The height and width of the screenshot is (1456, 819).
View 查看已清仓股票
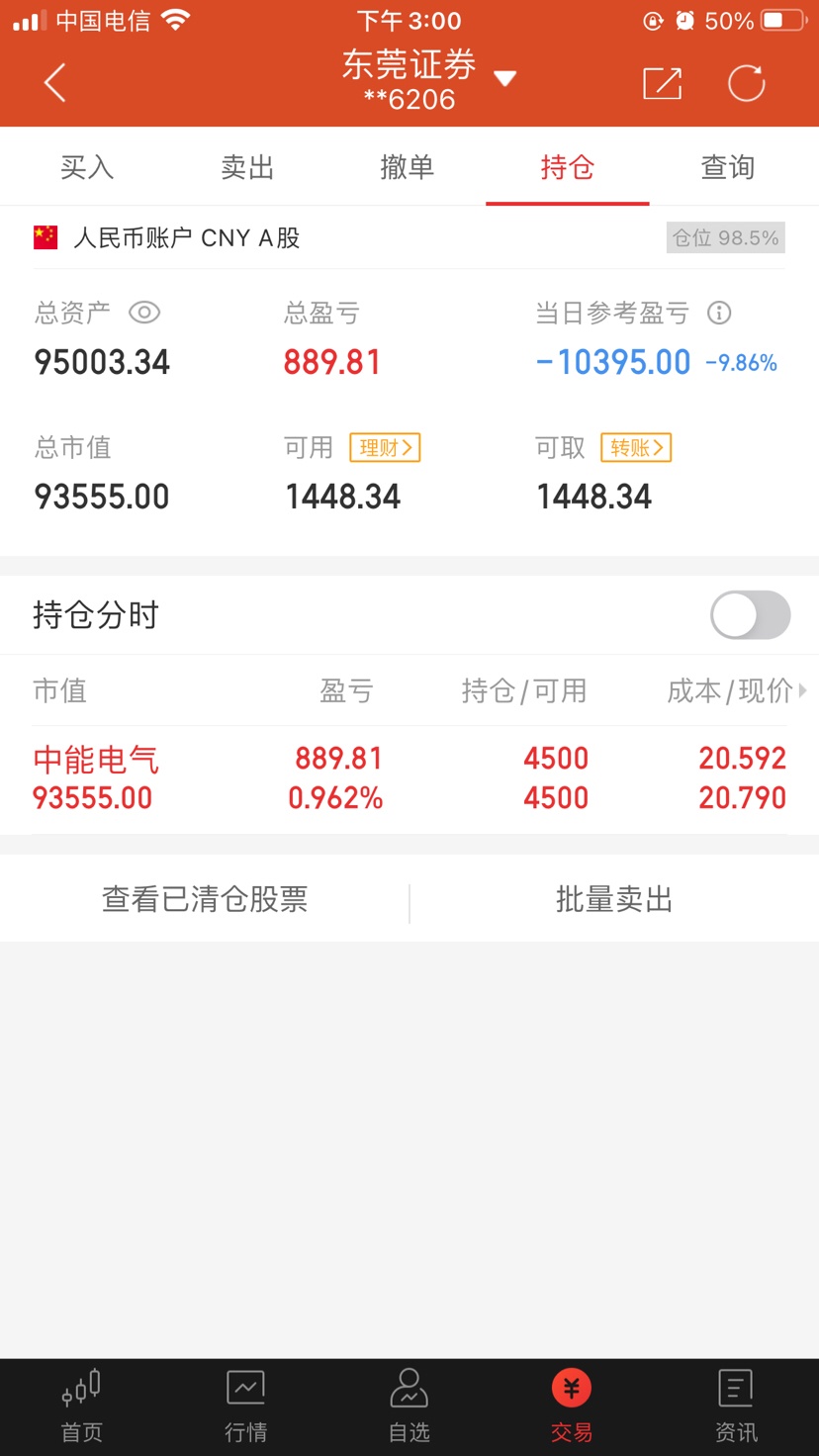point(205,899)
